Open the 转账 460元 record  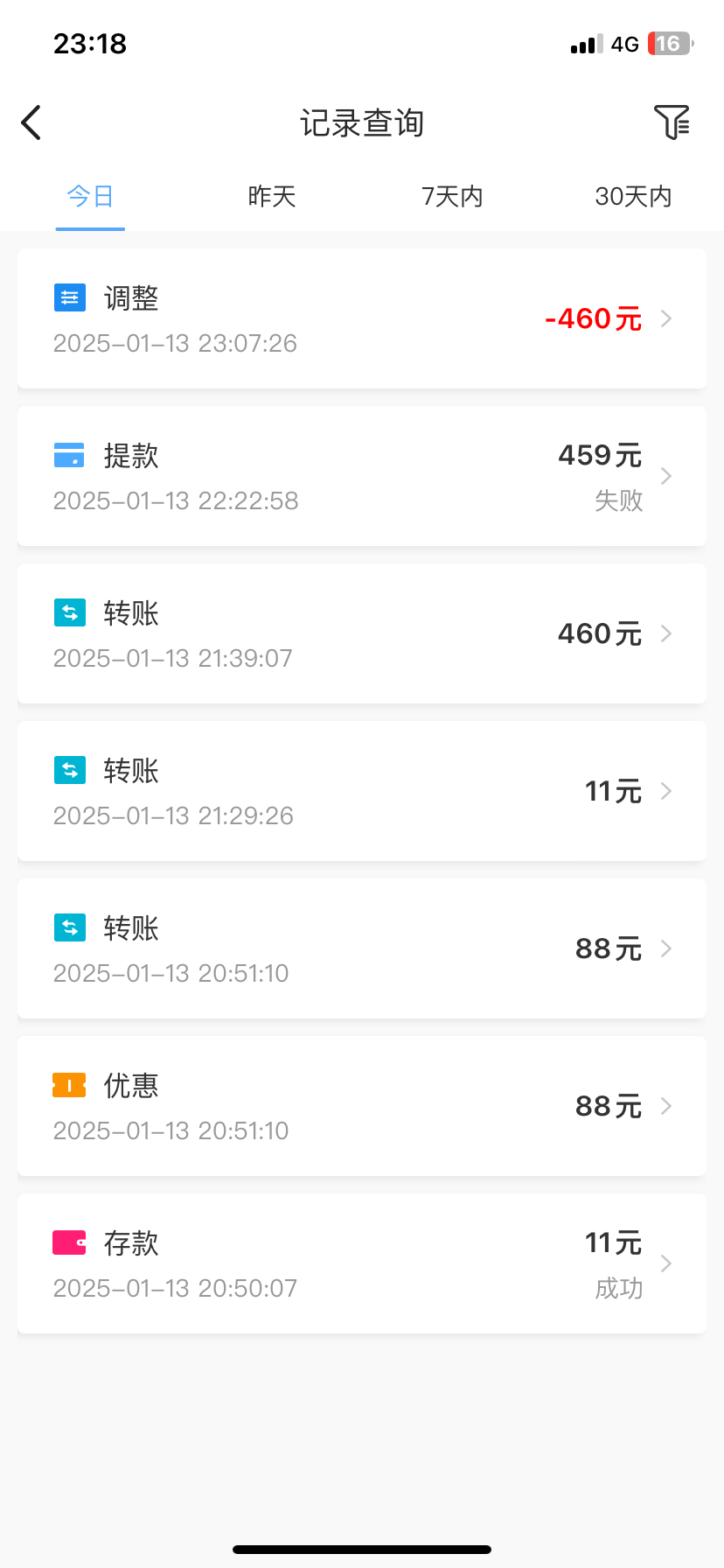(362, 633)
